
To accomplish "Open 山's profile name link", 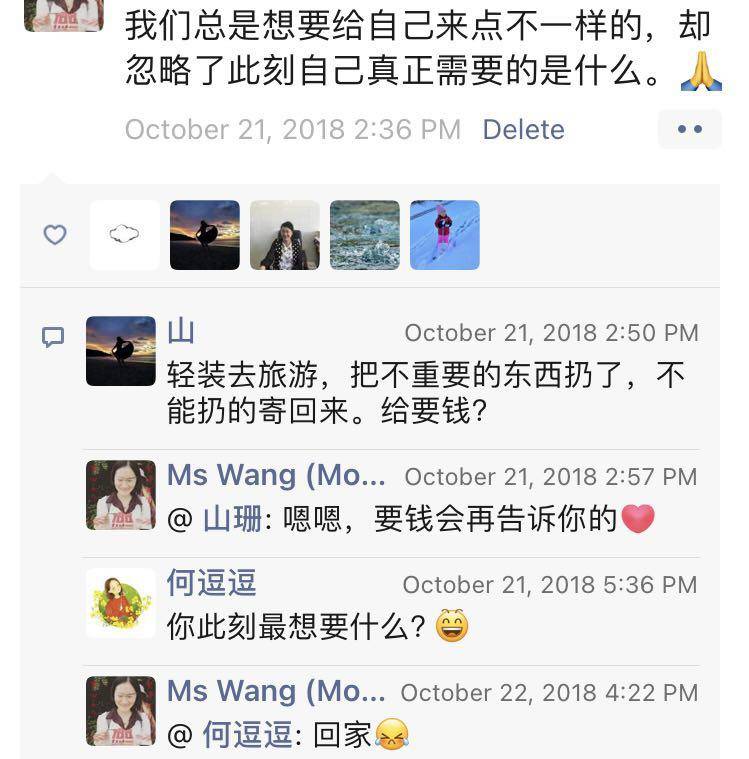I will [181, 332].
